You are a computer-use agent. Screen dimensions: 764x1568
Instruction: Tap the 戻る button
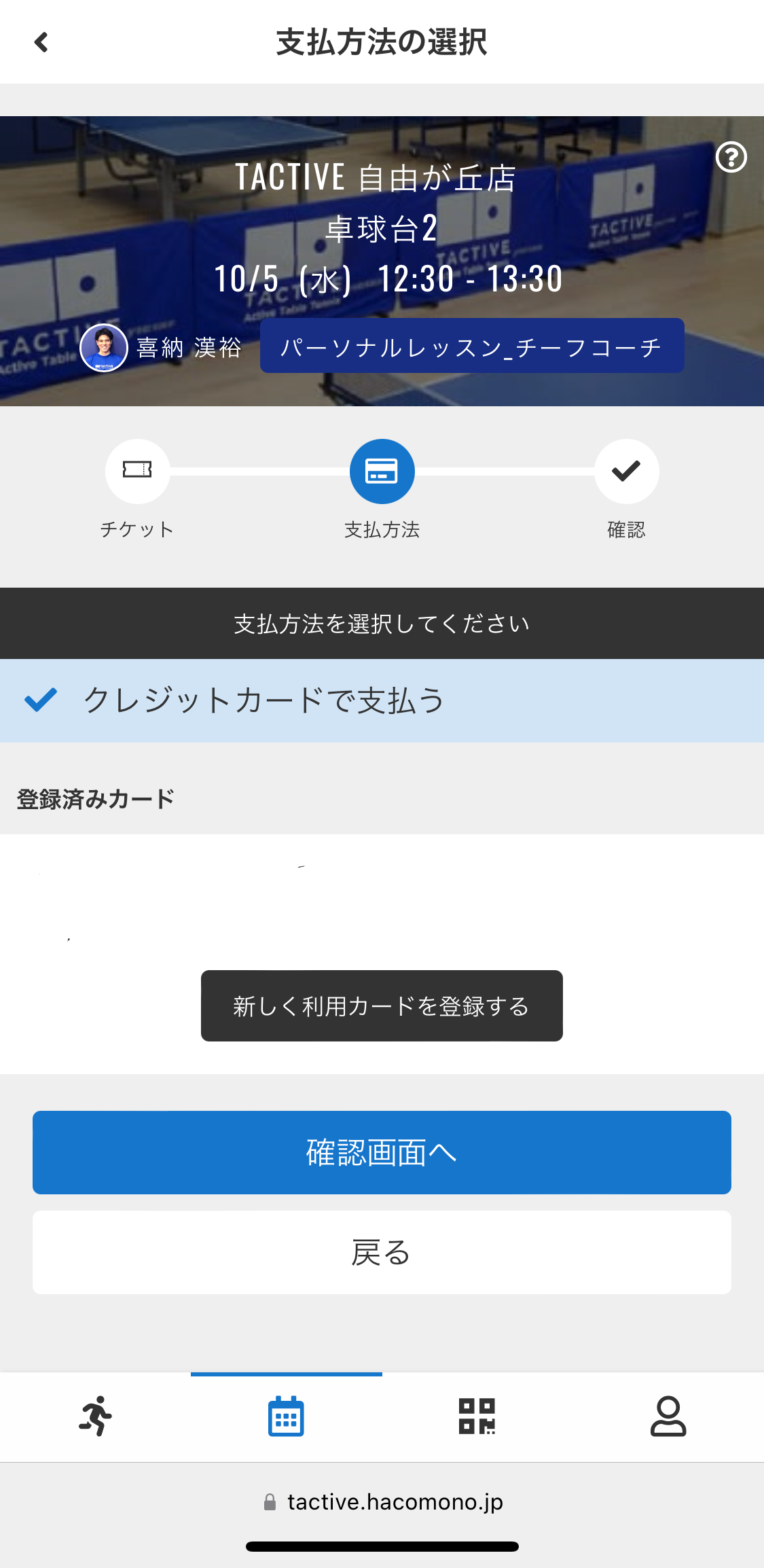tap(382, 1252)
